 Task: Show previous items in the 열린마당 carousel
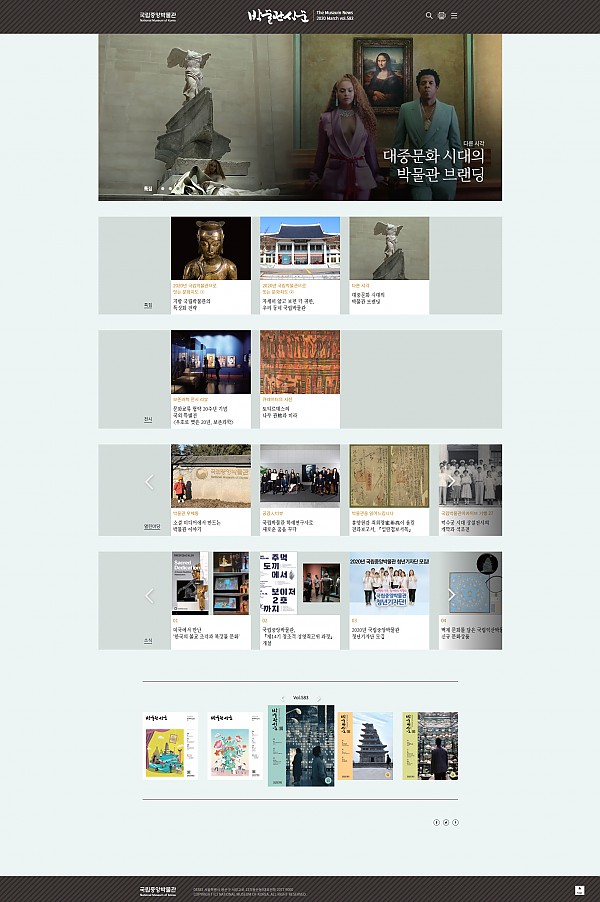click(151, 482)
